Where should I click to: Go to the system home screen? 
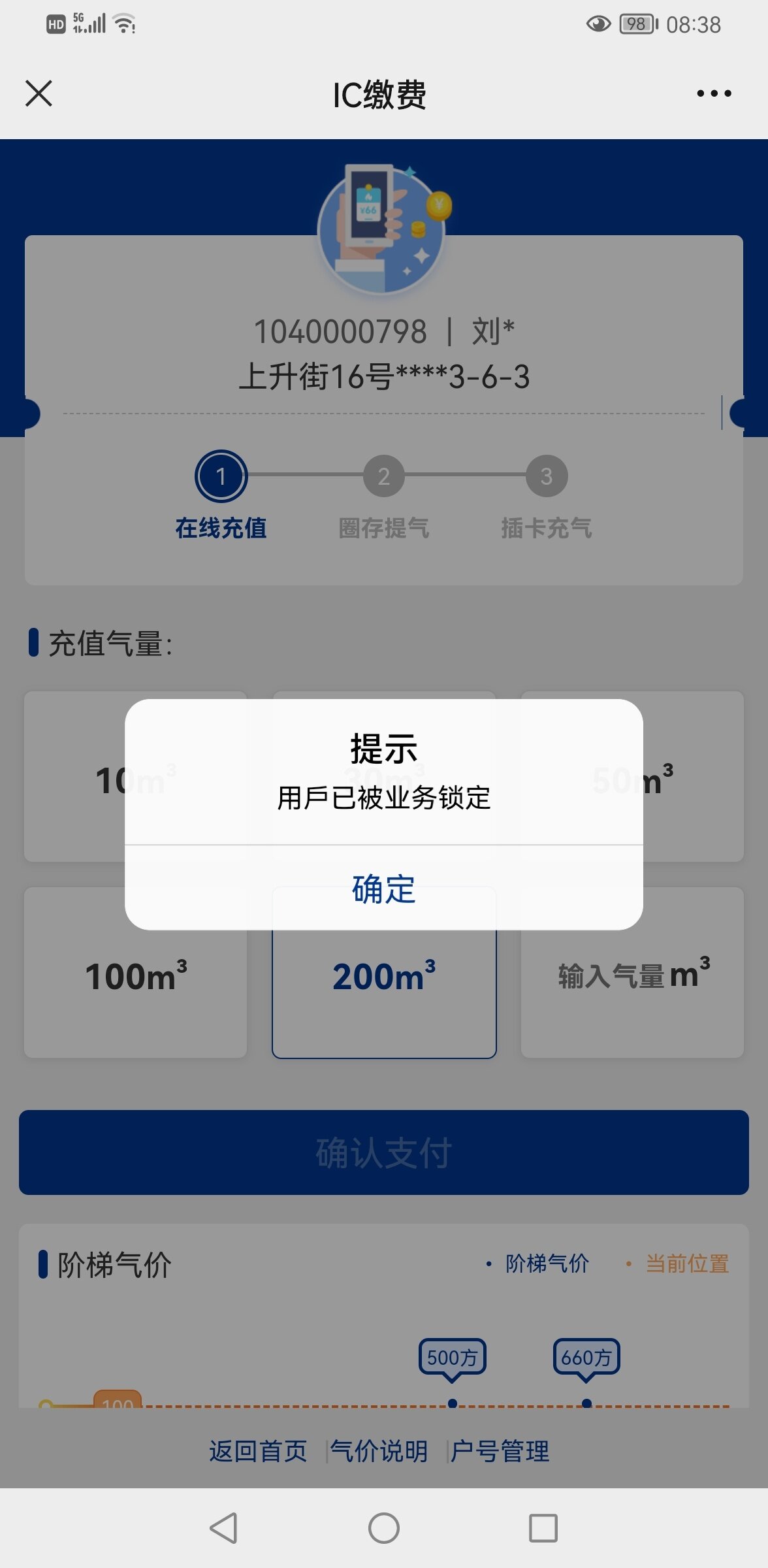383,1528
